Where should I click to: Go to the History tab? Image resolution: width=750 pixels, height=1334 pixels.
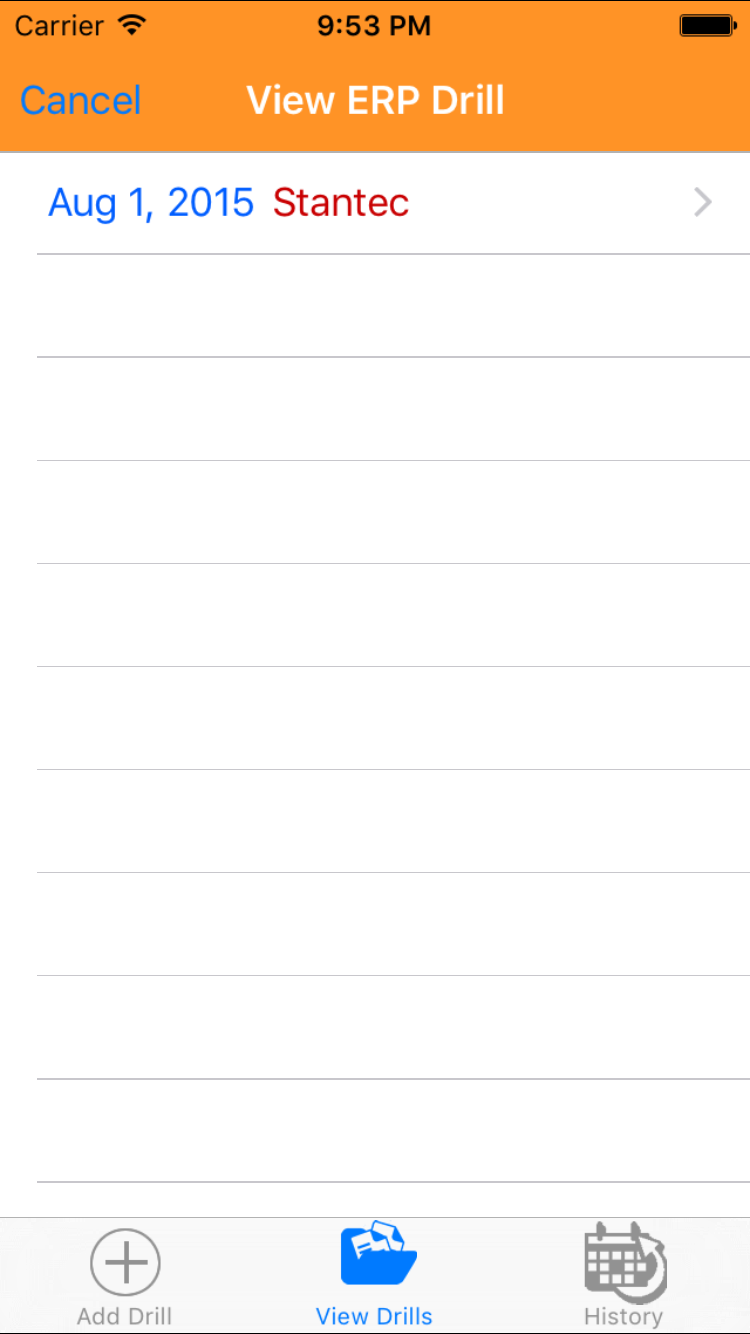click(x=624, y=1277)
